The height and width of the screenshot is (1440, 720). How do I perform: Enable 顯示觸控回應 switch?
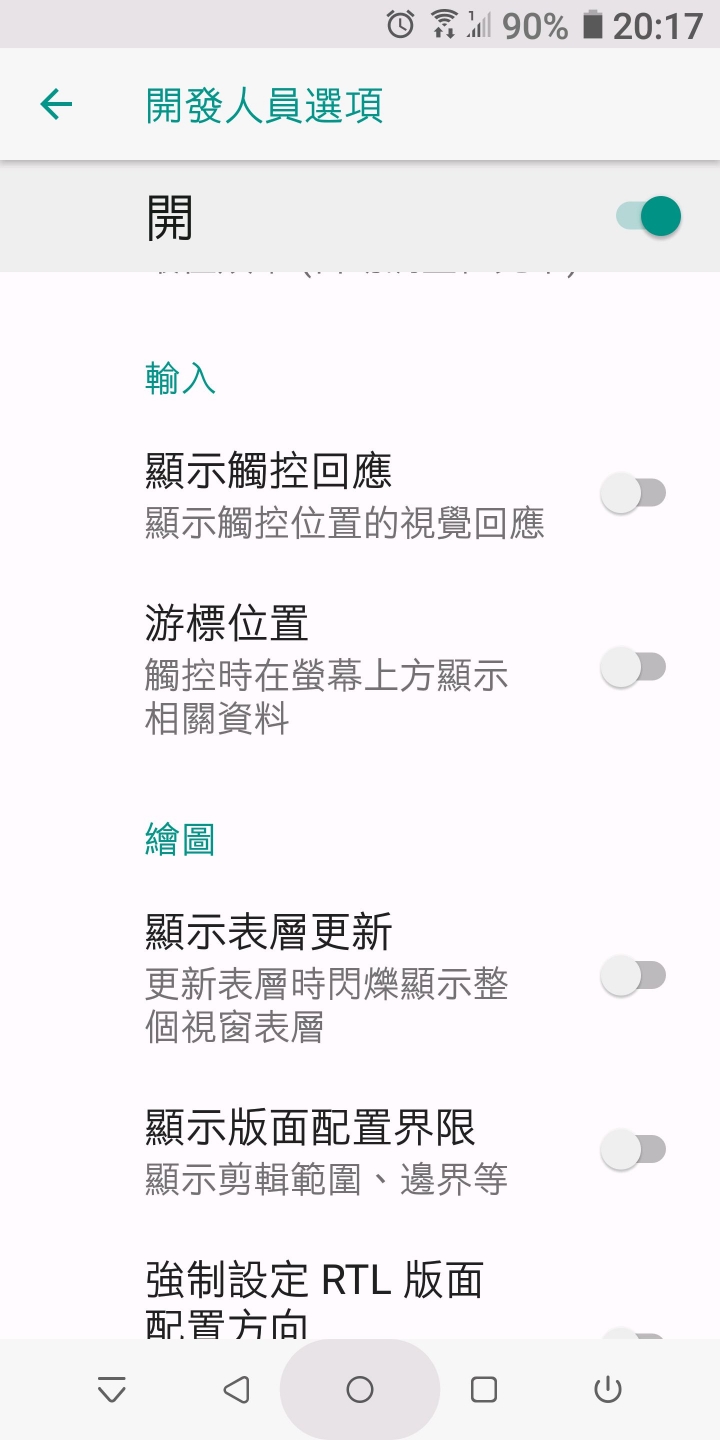tap(633, 493)
